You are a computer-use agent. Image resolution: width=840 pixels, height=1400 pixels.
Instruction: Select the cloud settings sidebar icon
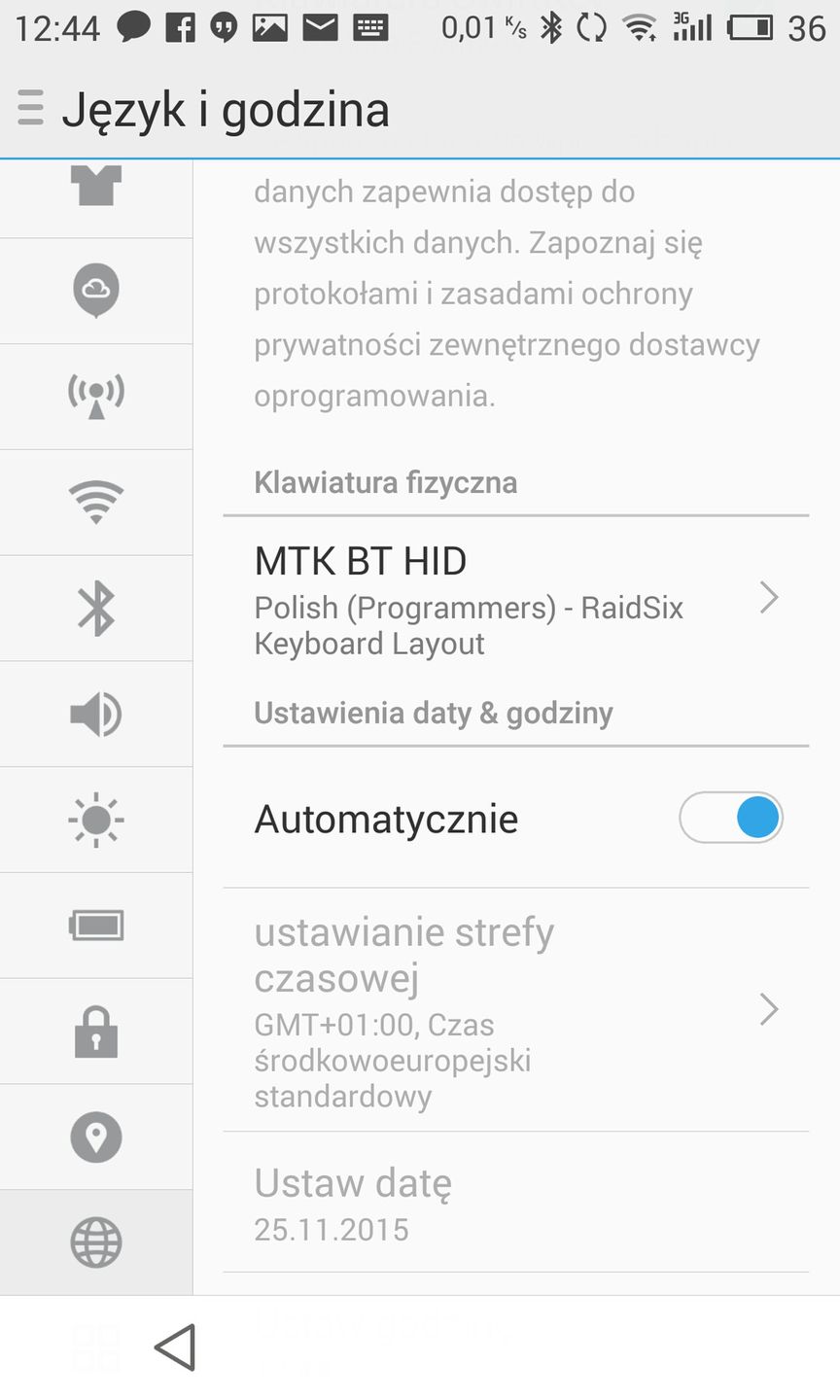[x=94, y=291]
